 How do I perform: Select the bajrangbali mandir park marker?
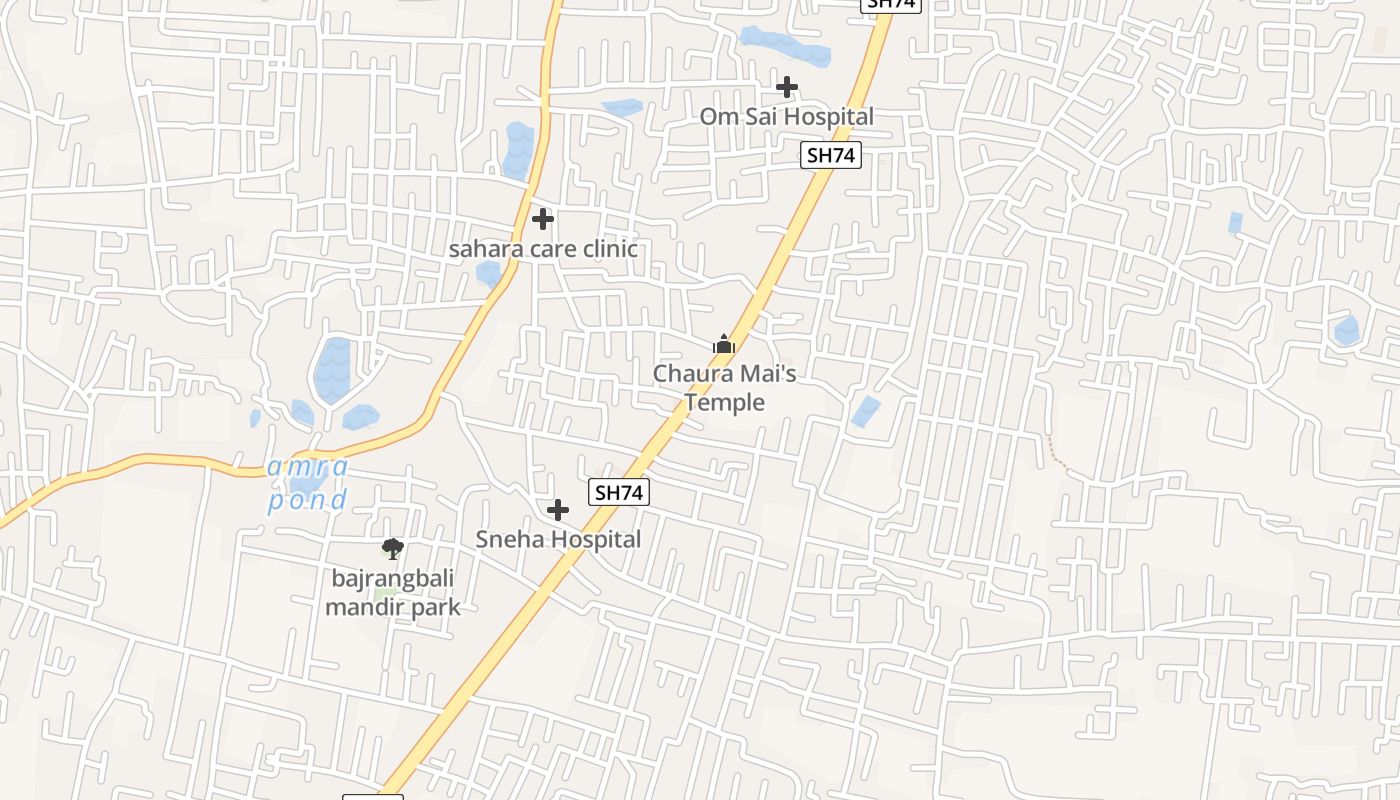coord(393,548)
